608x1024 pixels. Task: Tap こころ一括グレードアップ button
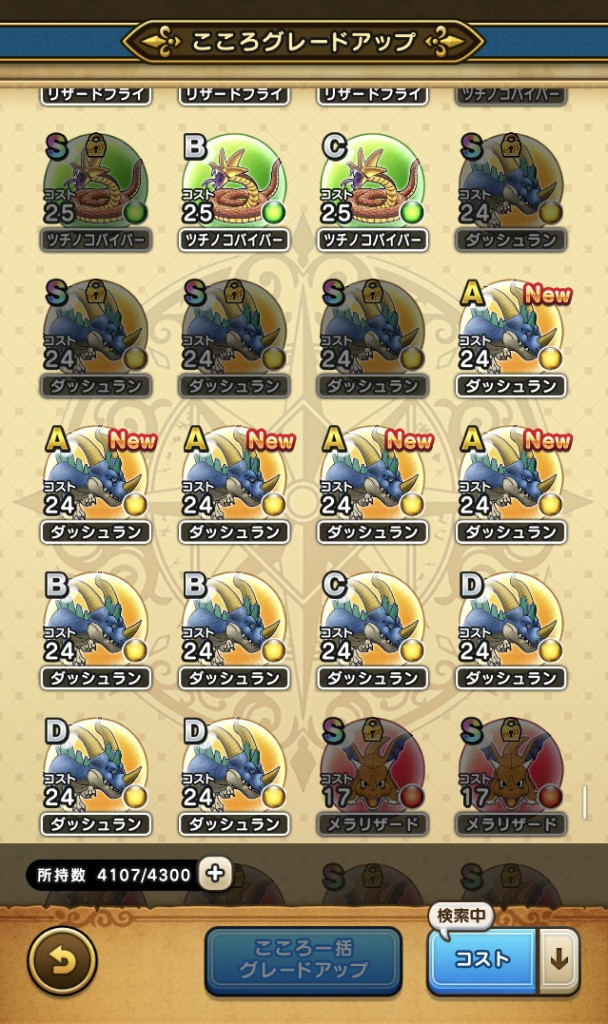point(303,961)
